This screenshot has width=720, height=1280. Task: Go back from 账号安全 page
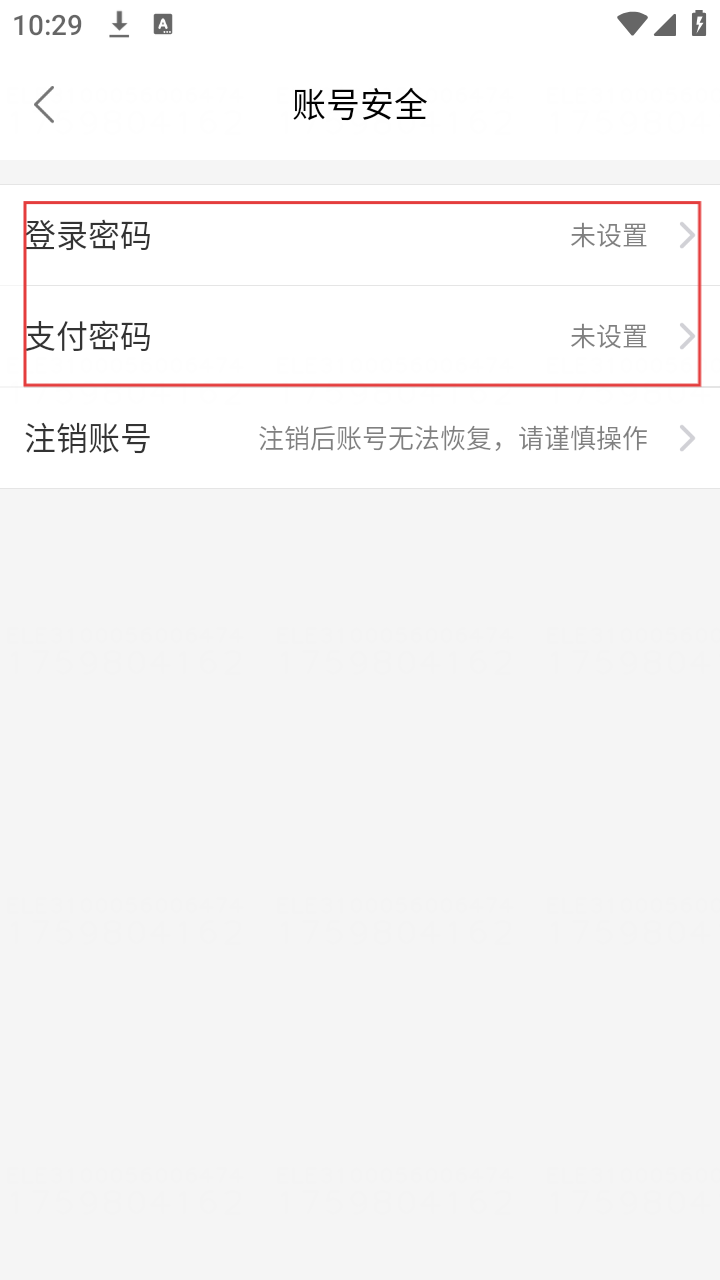tap(44, 105)
